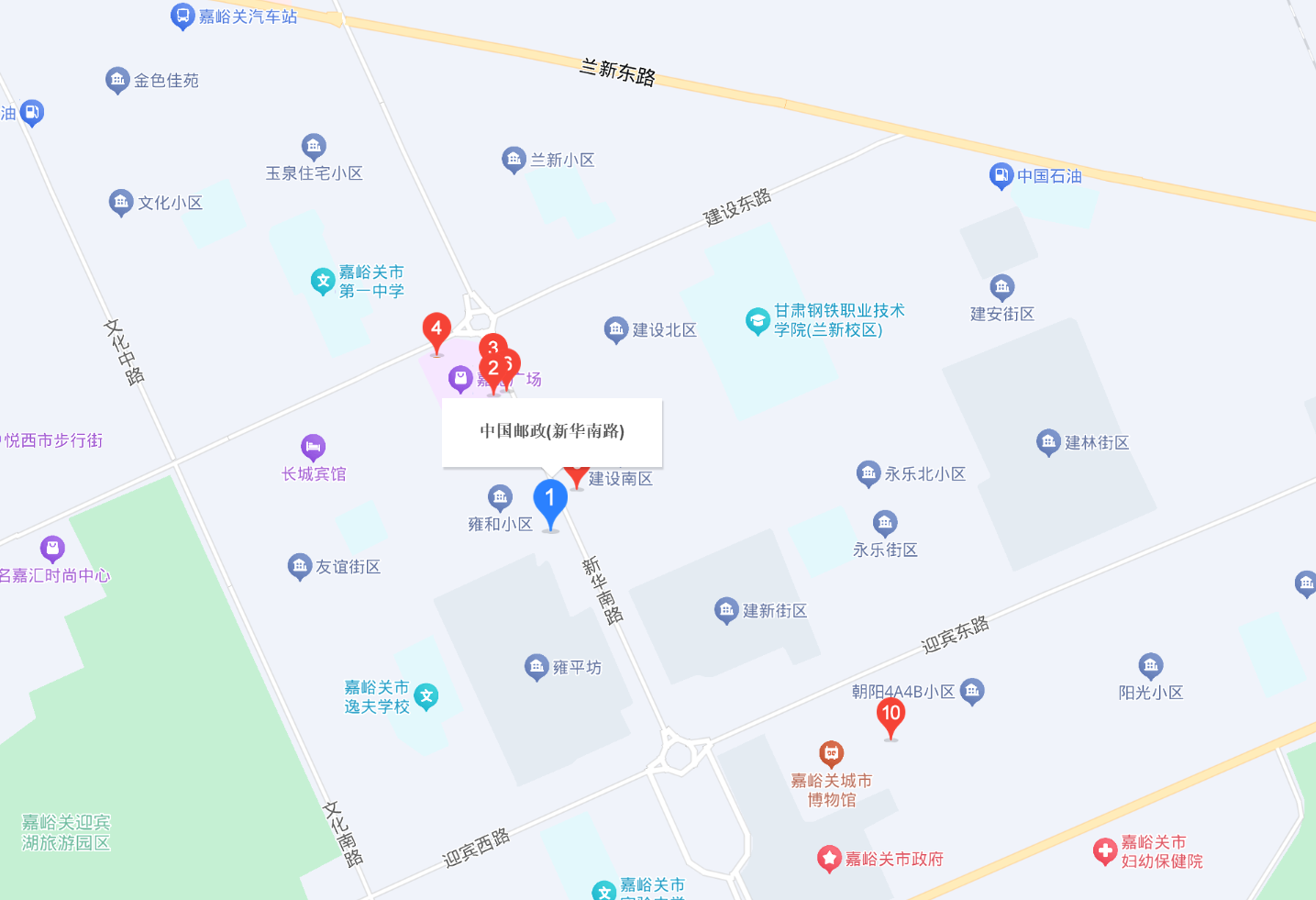This screenshot has width=1316, height=900.
Task: Select the 中国石油 gas station icon
Action: pyautogui.click(x=1001, y=174)
